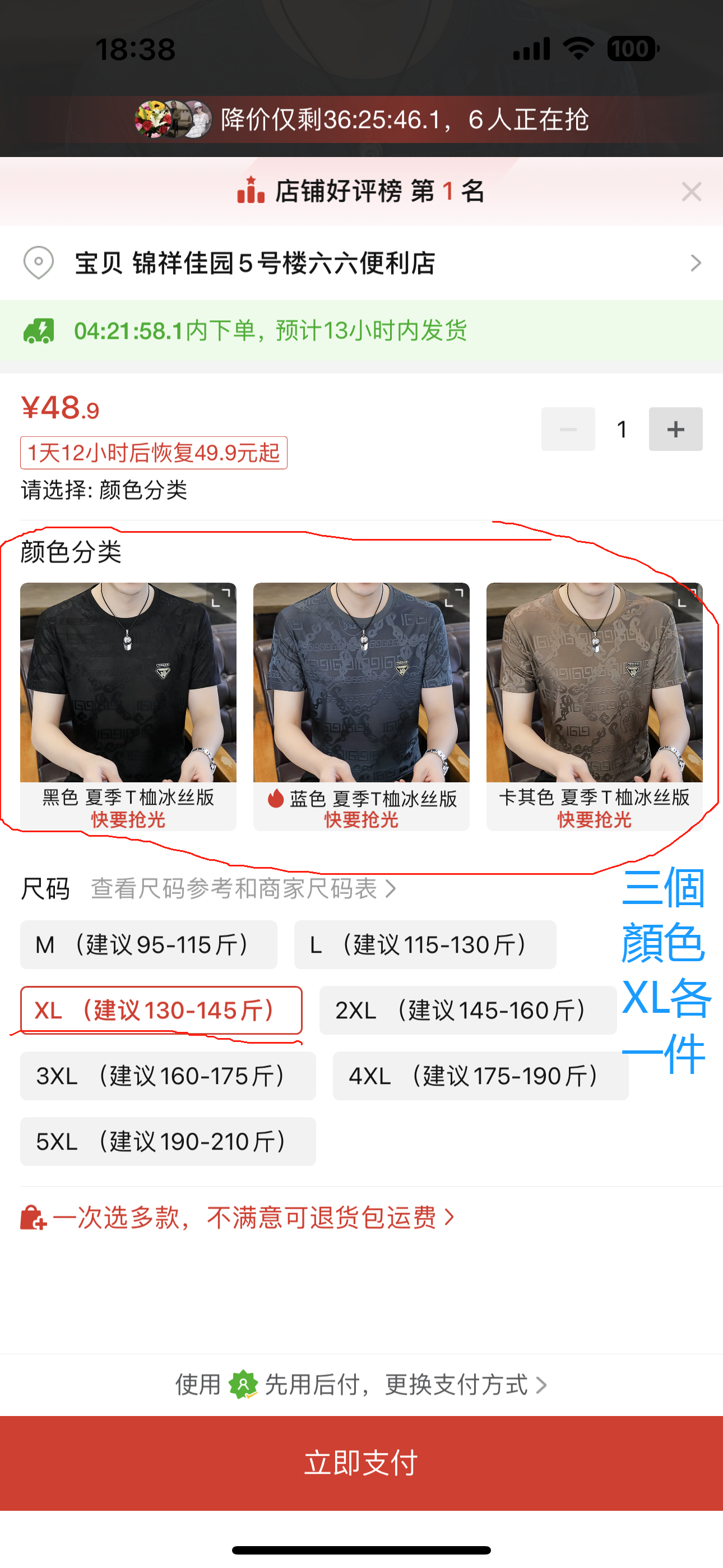This screenshot has width=723, height=1568.
Task: Open 一次选多款，不满意可退货包运费 details
Action: (x=243, y=1217)
